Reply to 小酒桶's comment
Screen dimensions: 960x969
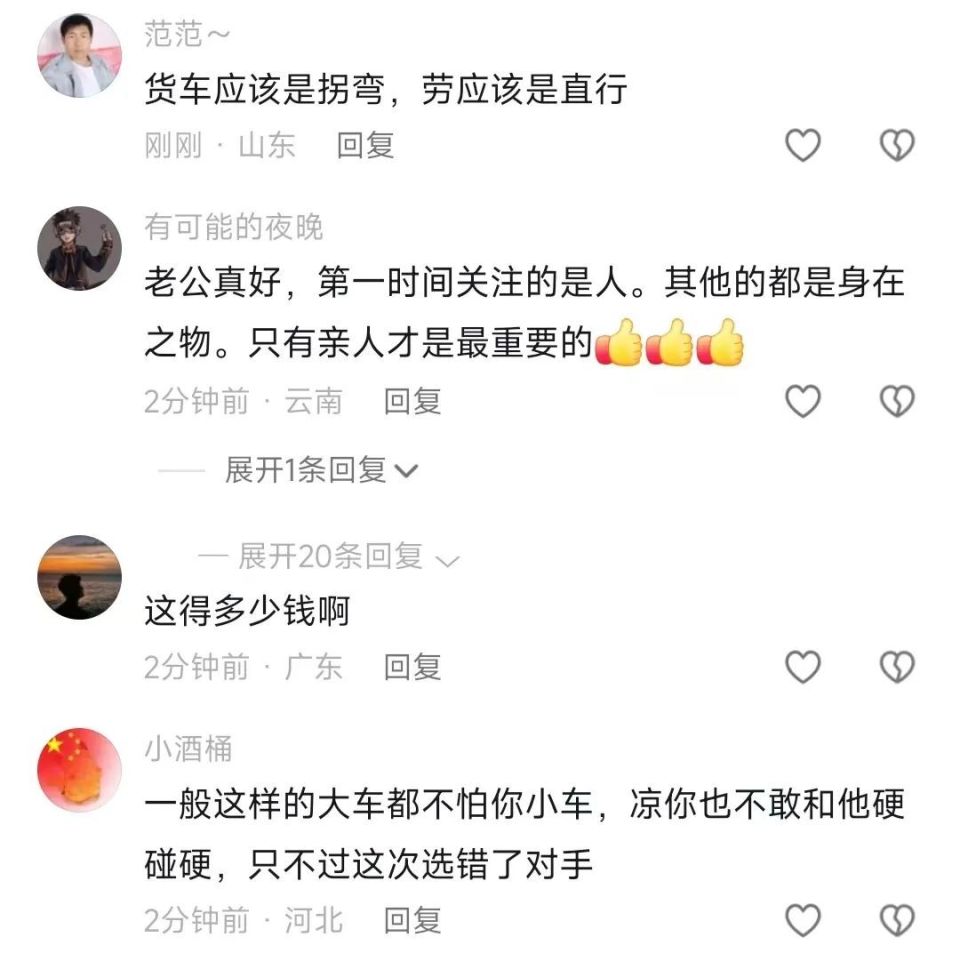point(412,921)
